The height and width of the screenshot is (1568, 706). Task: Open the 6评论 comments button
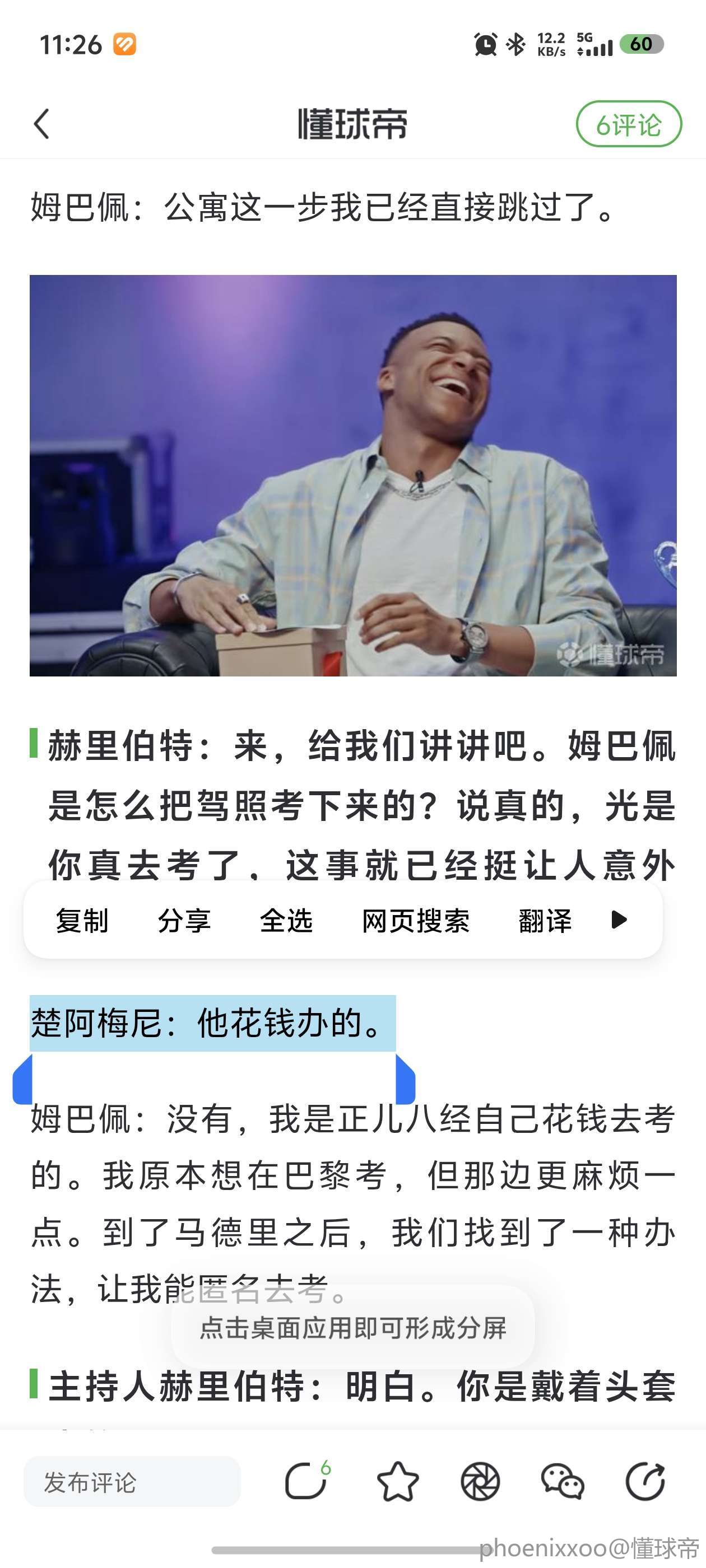[628, 124]
